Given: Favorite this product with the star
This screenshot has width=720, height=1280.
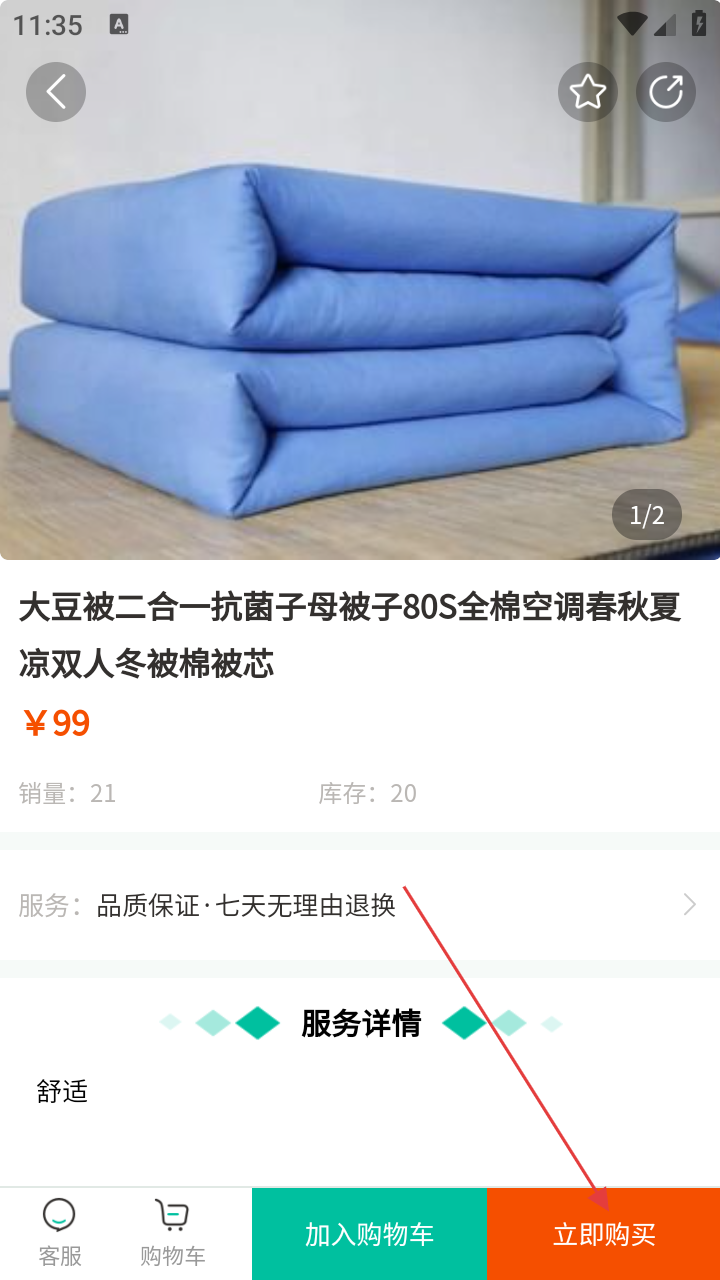Looking at the screenshot, I should [x=587, y=92].
